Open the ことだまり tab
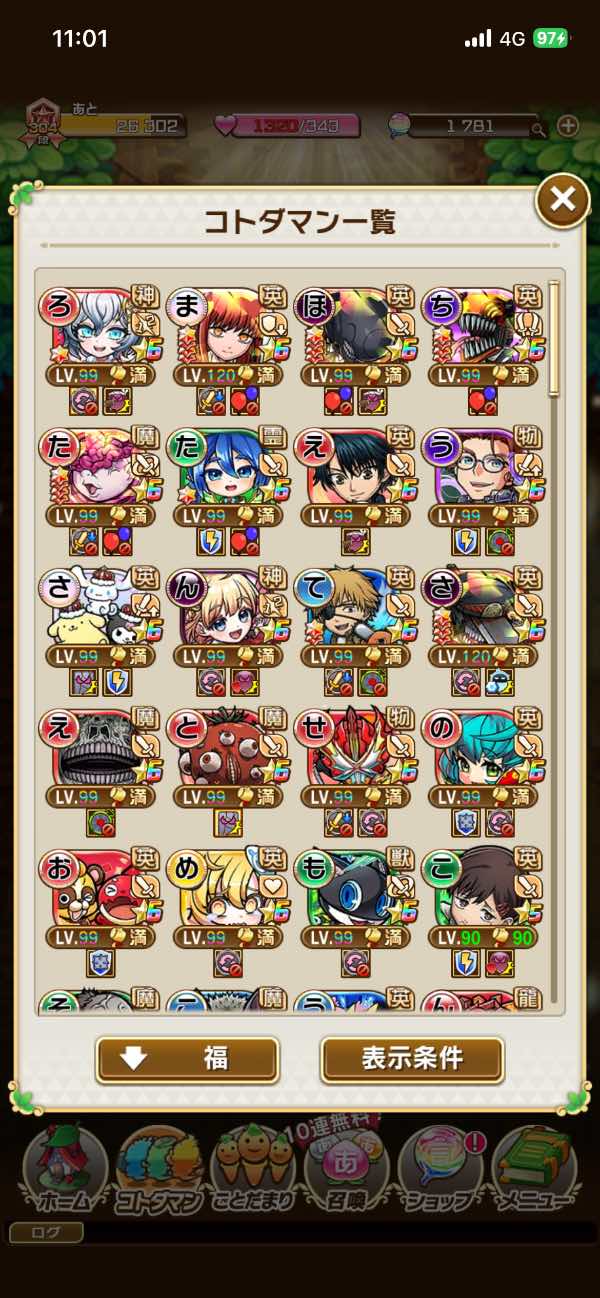Image resolution: width=600 pixels, height=1298 pixels. tap(253, 1168)
